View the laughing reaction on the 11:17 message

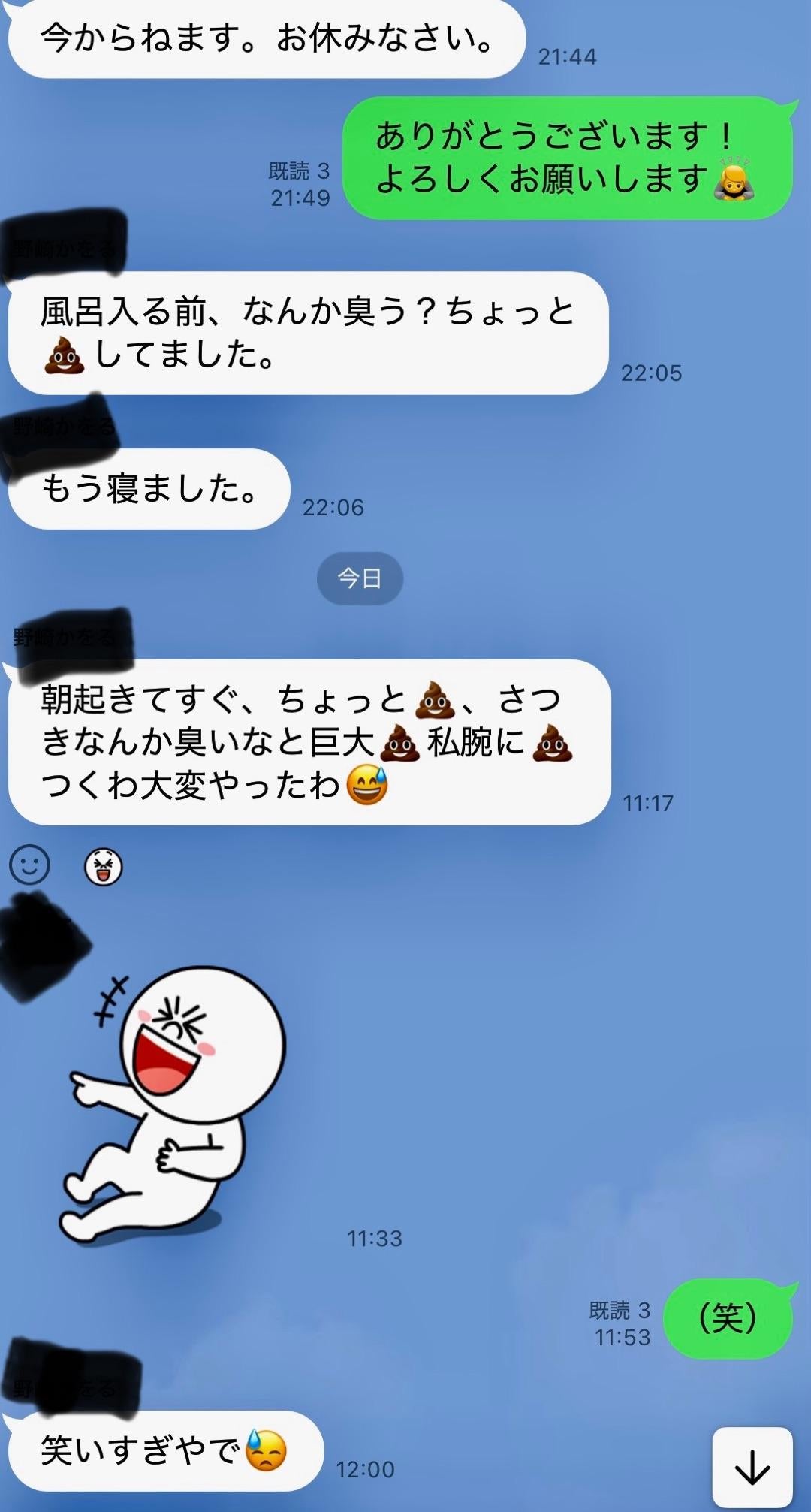click(103, 867)
